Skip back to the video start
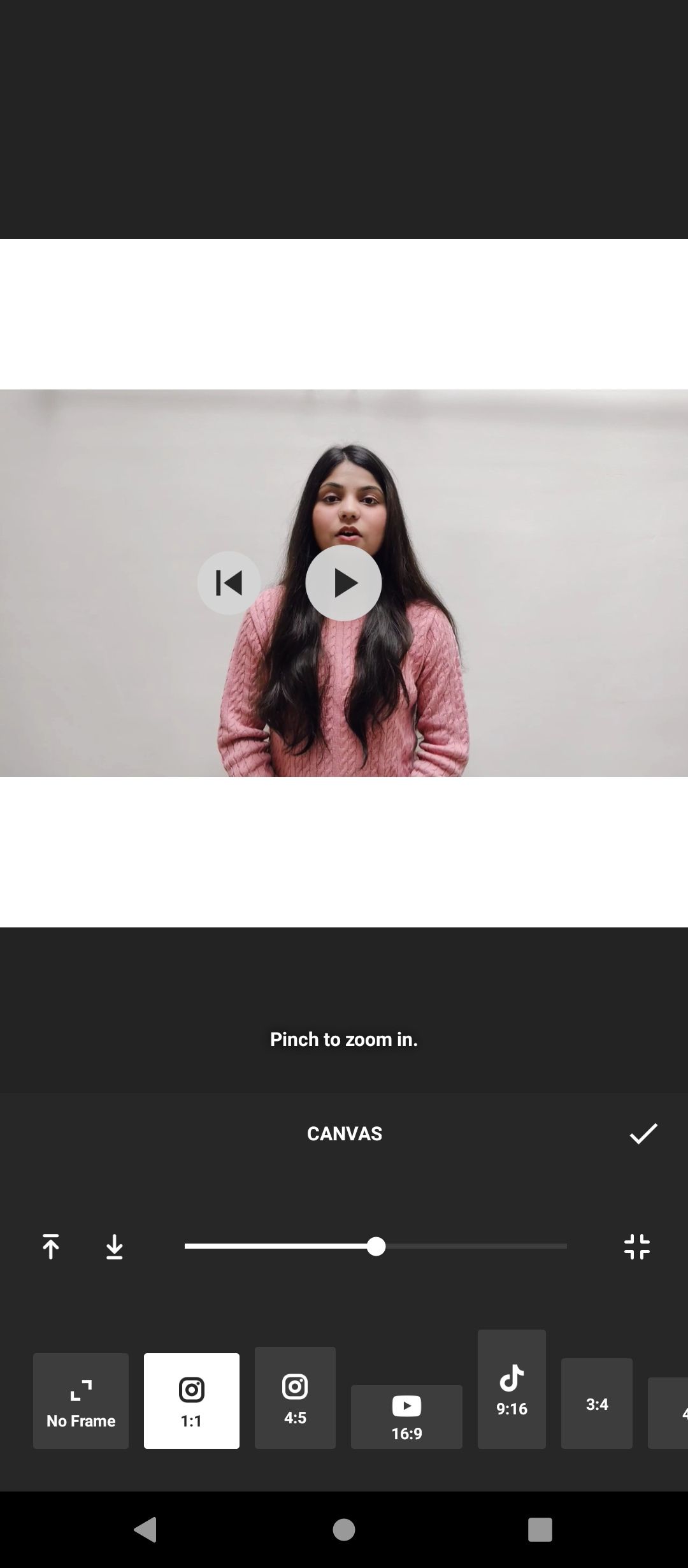Screen dimensions: 688x1568 229,583
